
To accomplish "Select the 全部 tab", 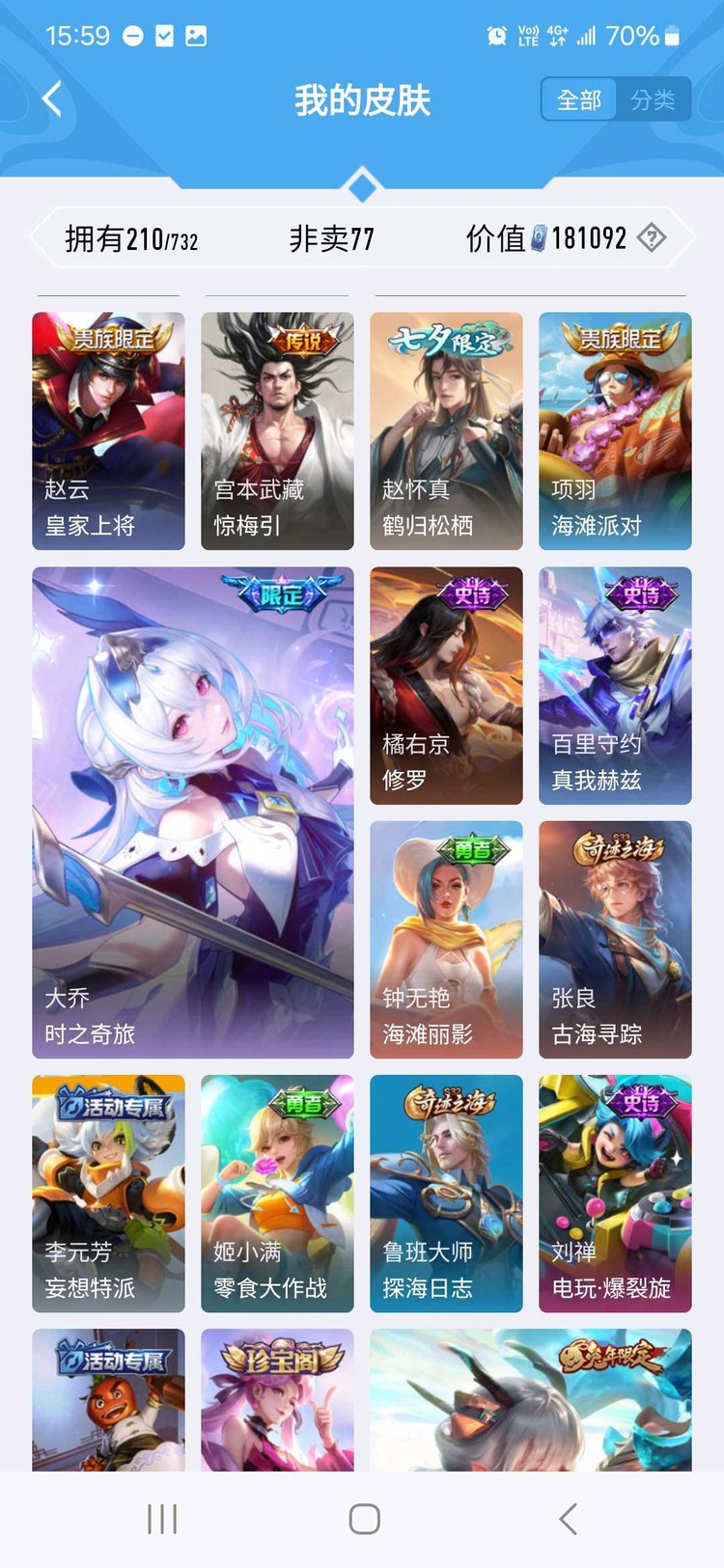I will point(578,99).
